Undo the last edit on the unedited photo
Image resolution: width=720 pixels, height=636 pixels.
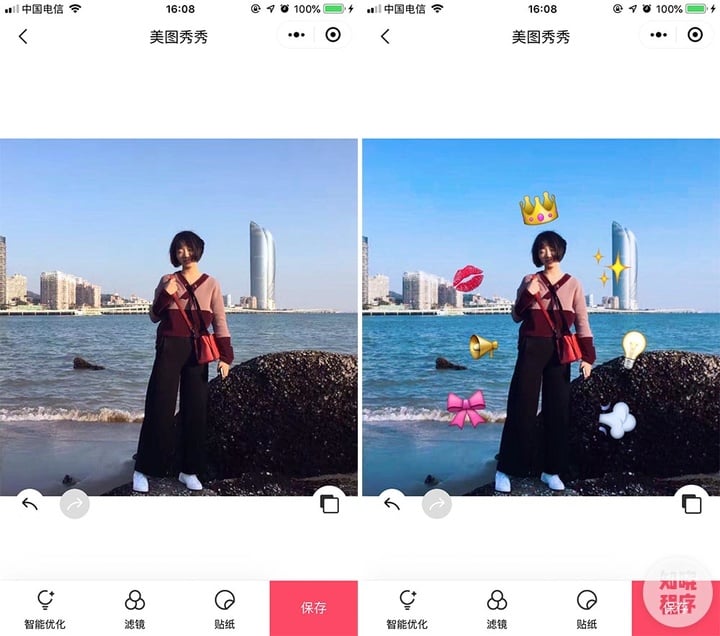click(x=30, y=504)
